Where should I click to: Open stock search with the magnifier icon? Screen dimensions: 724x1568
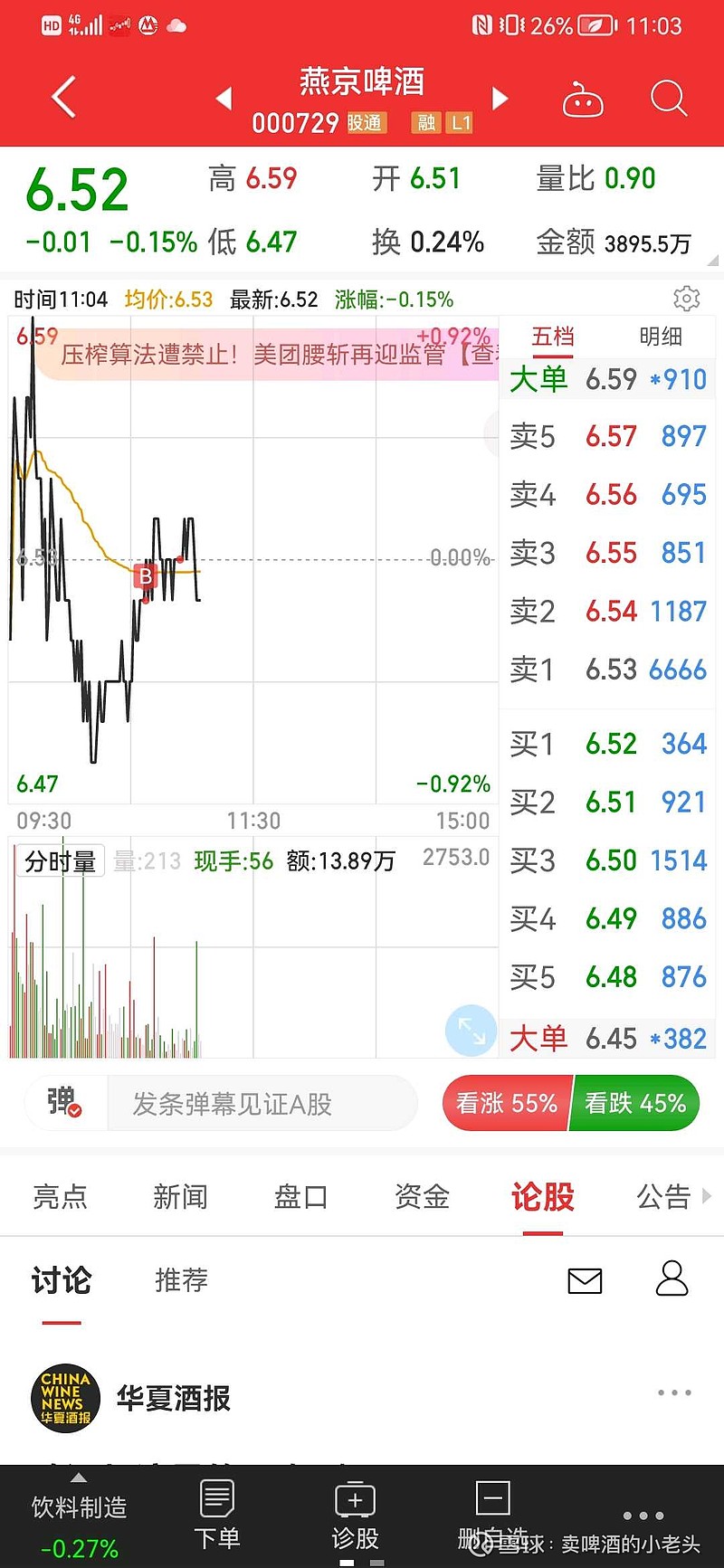click(x=669, y=98)
